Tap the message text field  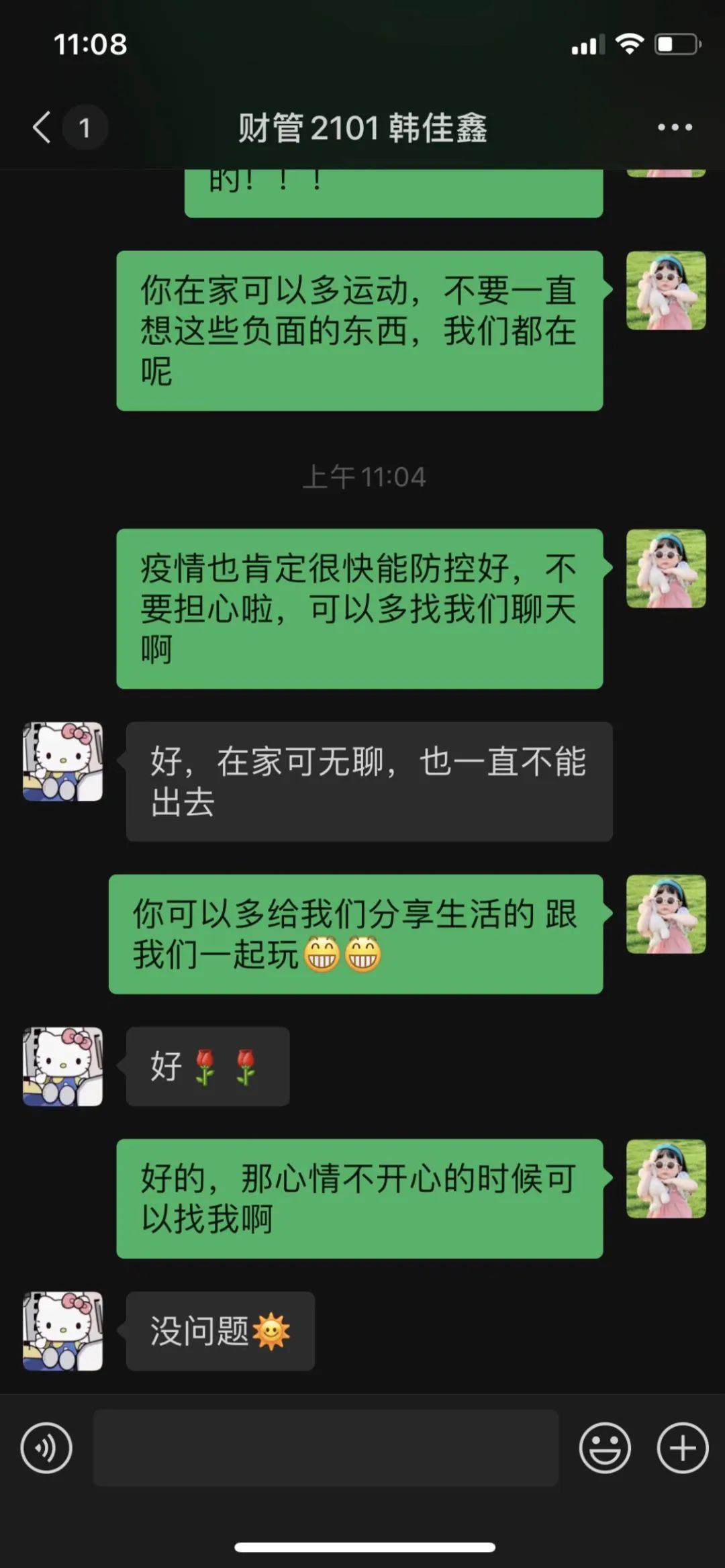tap(326, 1448)
